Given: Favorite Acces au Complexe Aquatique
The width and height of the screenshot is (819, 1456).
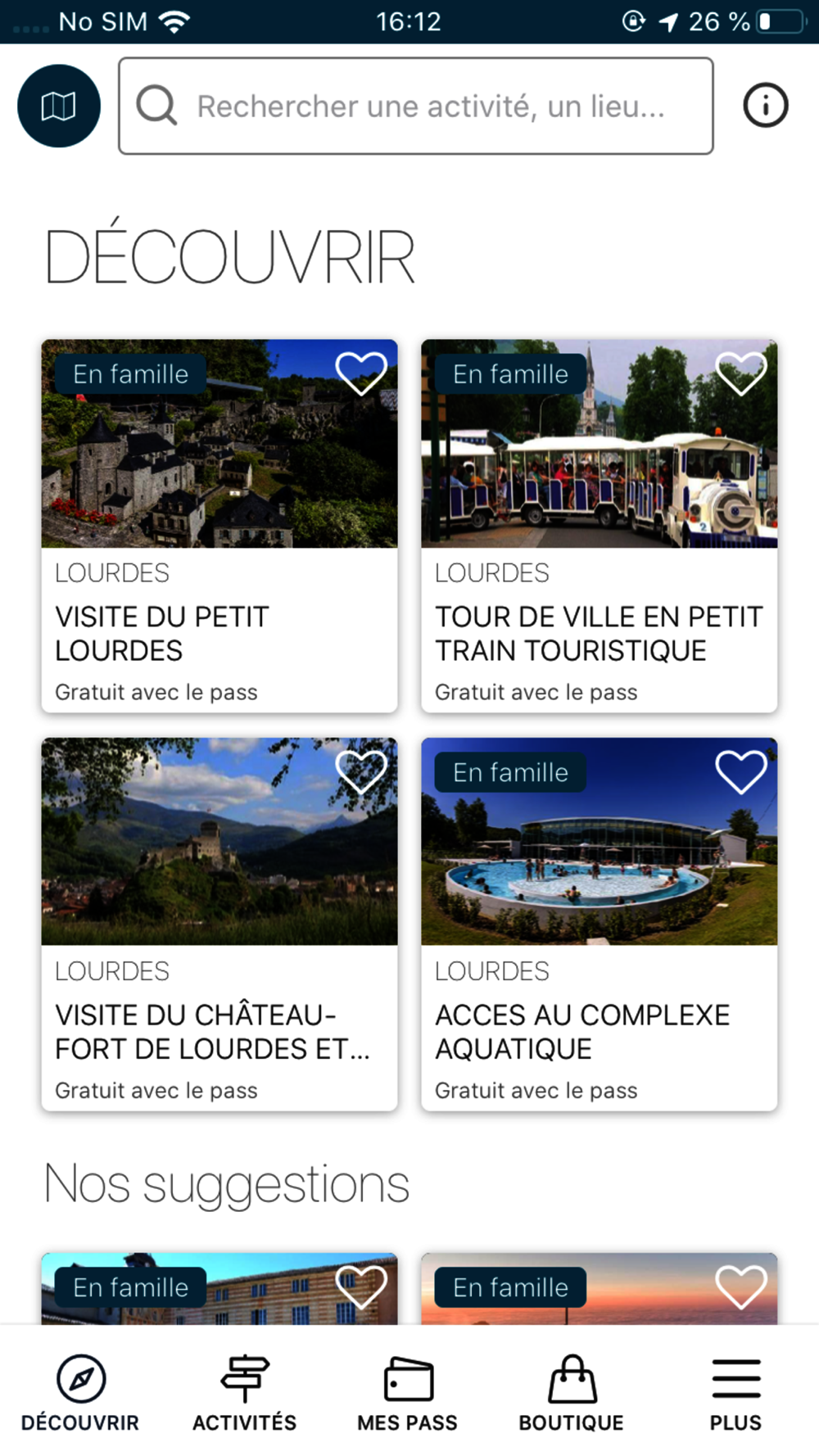Looking at the screenshot, I should (740, 771).
